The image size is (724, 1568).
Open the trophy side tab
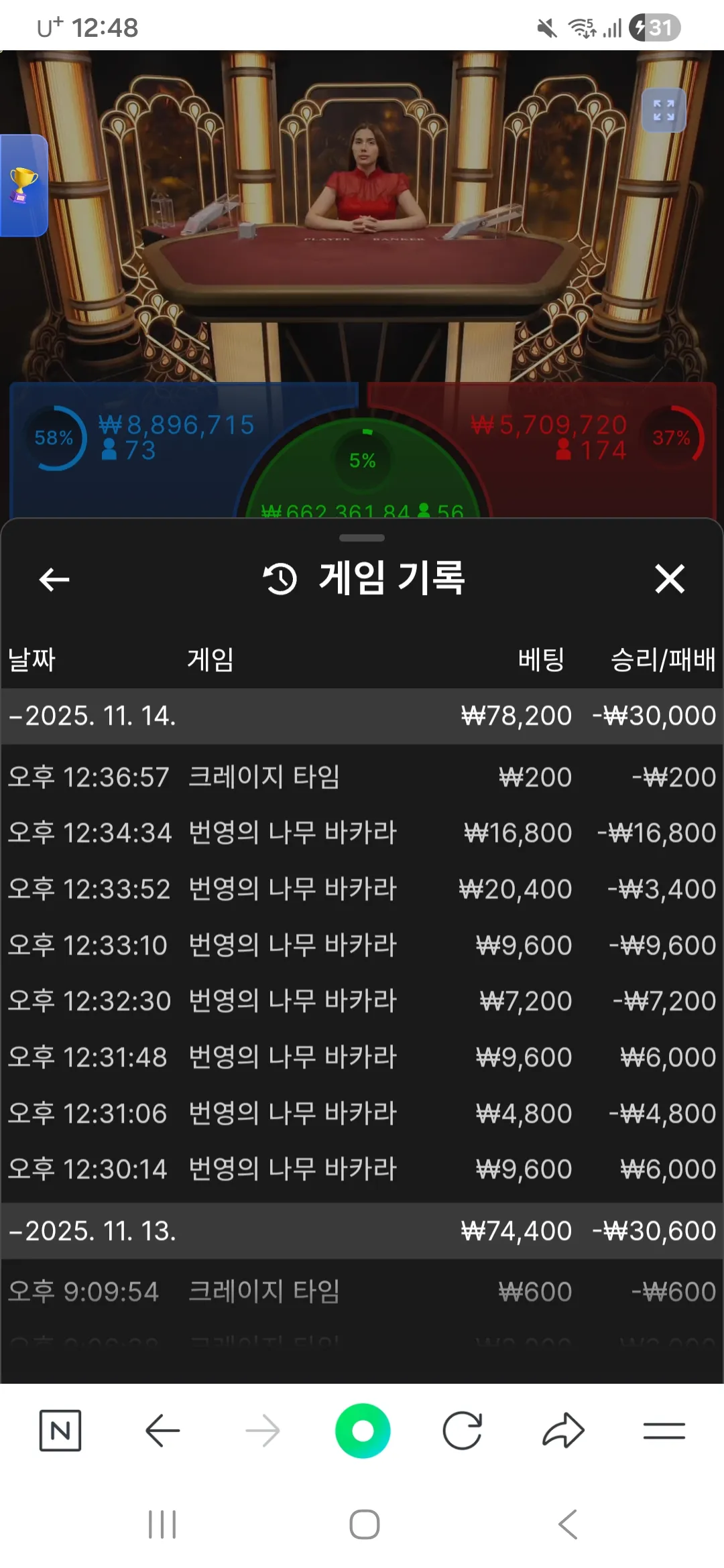click(x=23, y=186)
